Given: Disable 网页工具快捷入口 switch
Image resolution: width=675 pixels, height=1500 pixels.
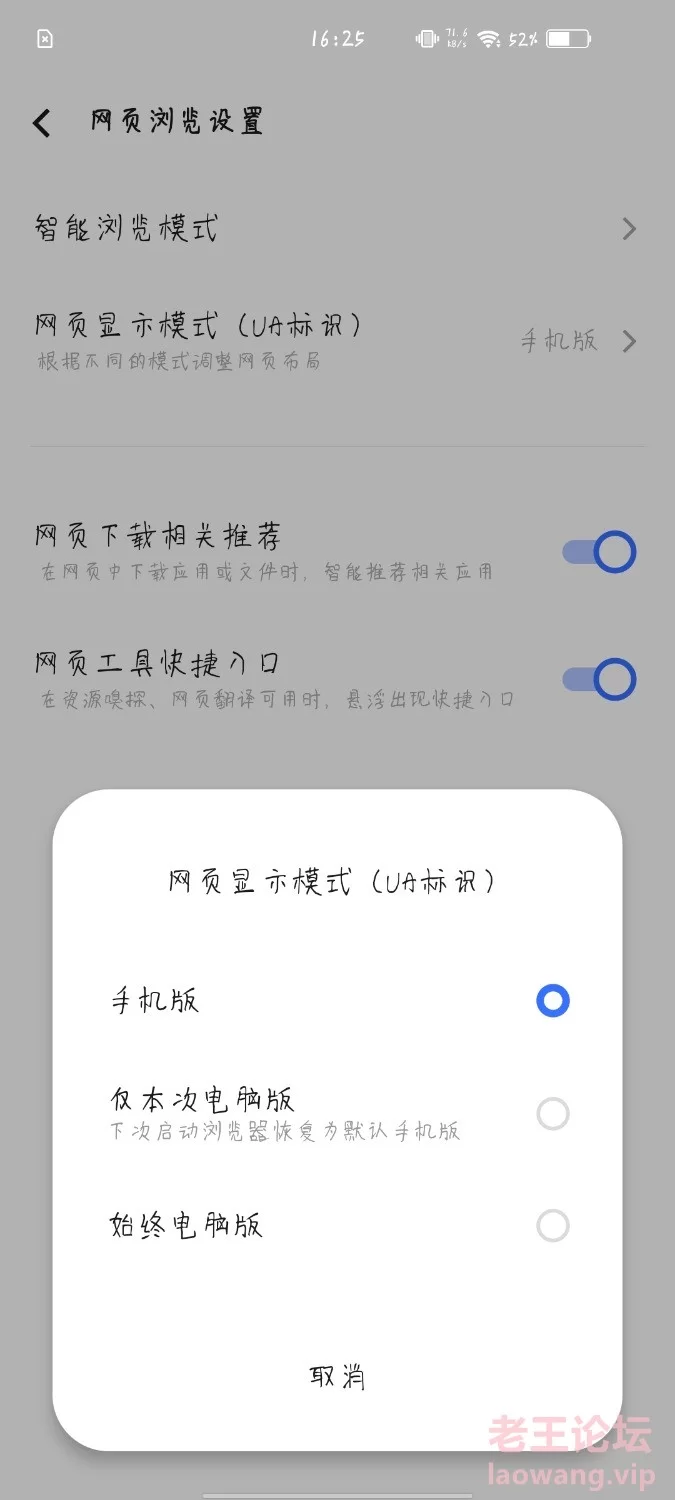Looking at the screenshot, I should point(599,680).
